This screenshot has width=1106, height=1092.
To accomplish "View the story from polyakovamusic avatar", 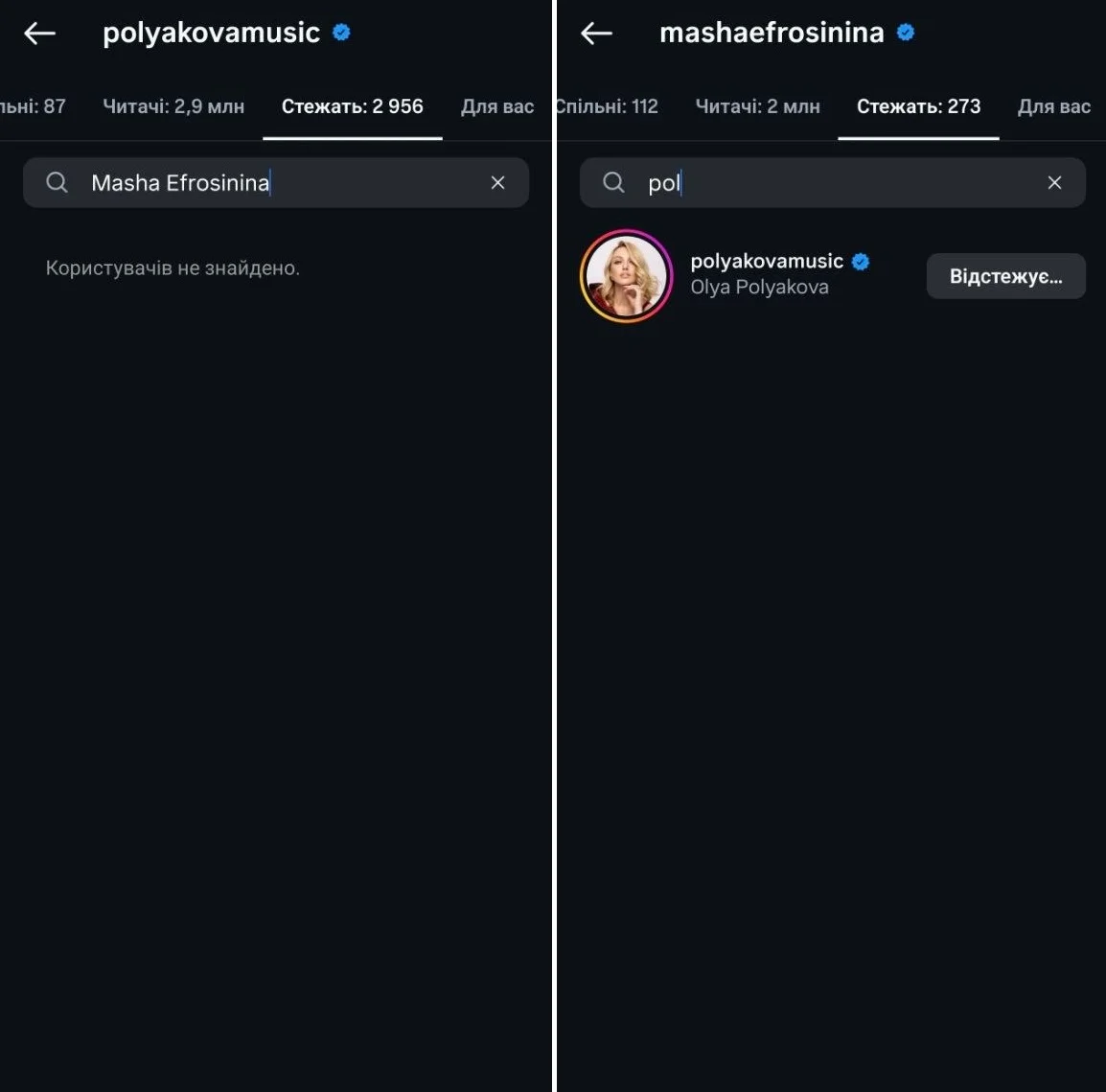I will (627, 276).
